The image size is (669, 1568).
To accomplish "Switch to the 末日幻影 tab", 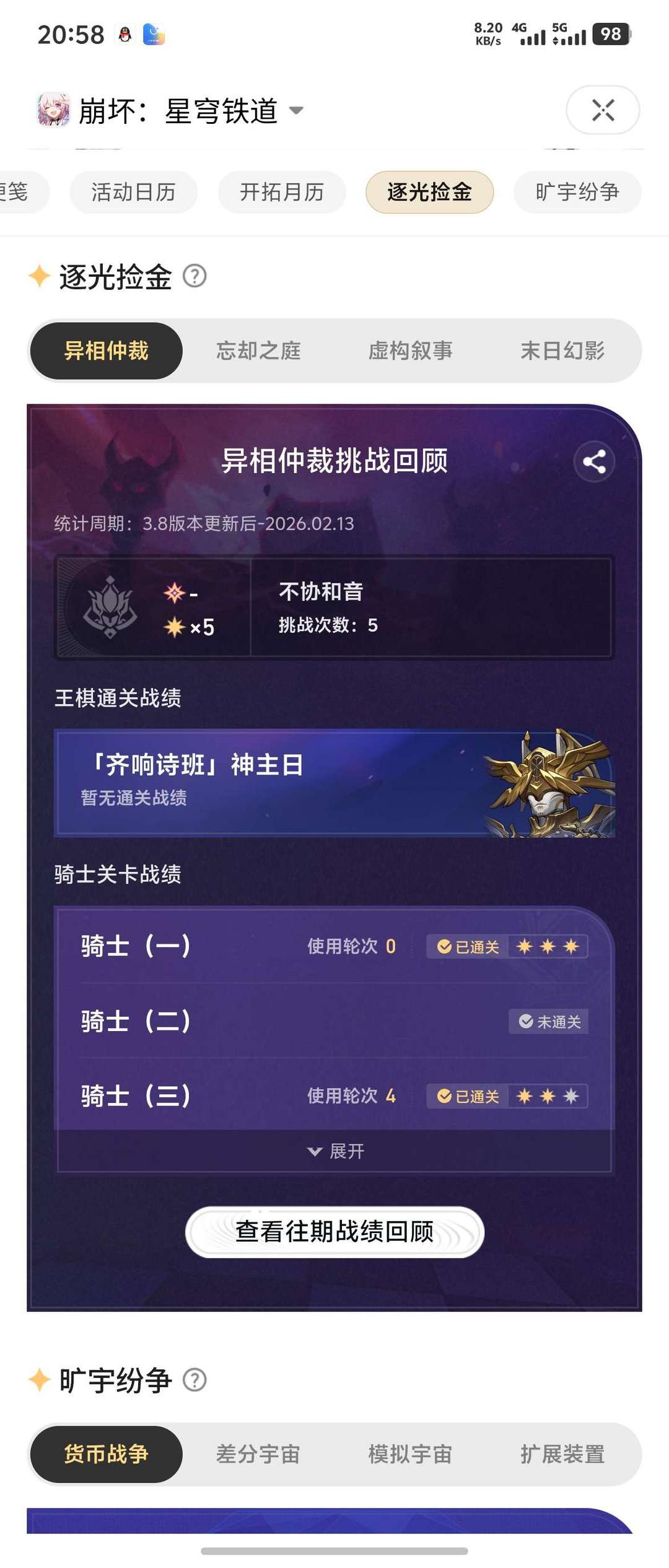I will pos(562,351).
